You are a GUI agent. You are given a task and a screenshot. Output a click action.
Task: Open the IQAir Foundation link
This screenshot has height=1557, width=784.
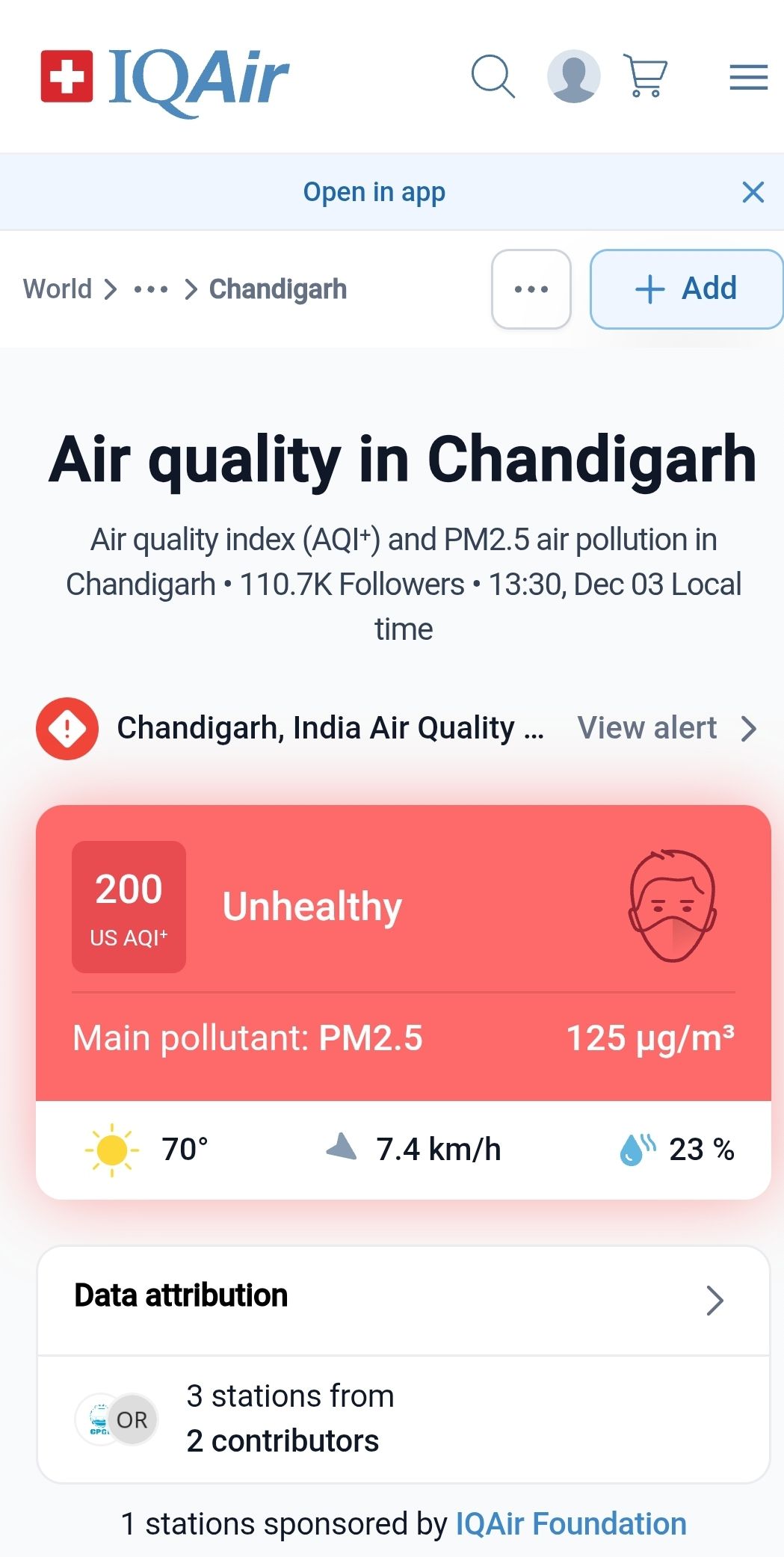571,1523
